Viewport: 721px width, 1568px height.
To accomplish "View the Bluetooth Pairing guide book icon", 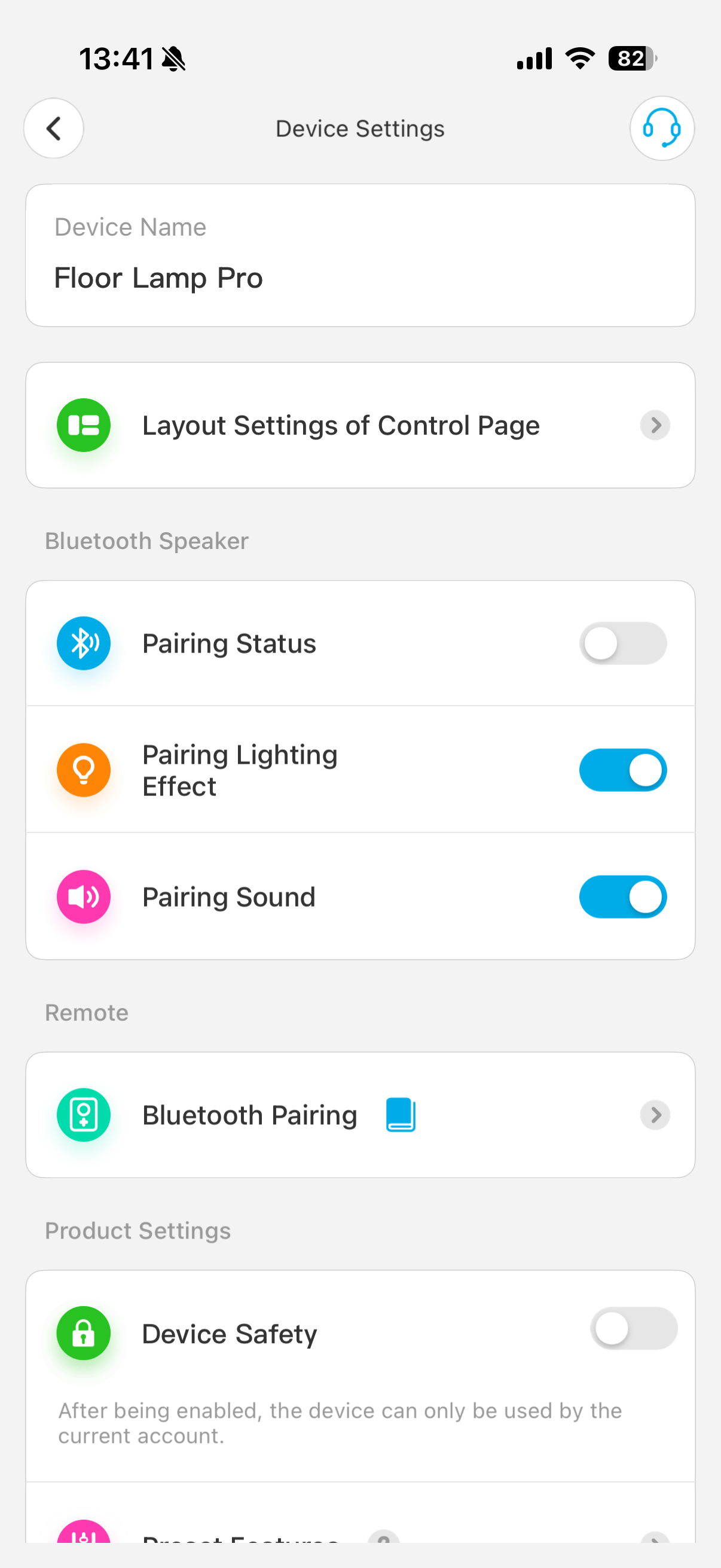I will [x=401, y=1115].
